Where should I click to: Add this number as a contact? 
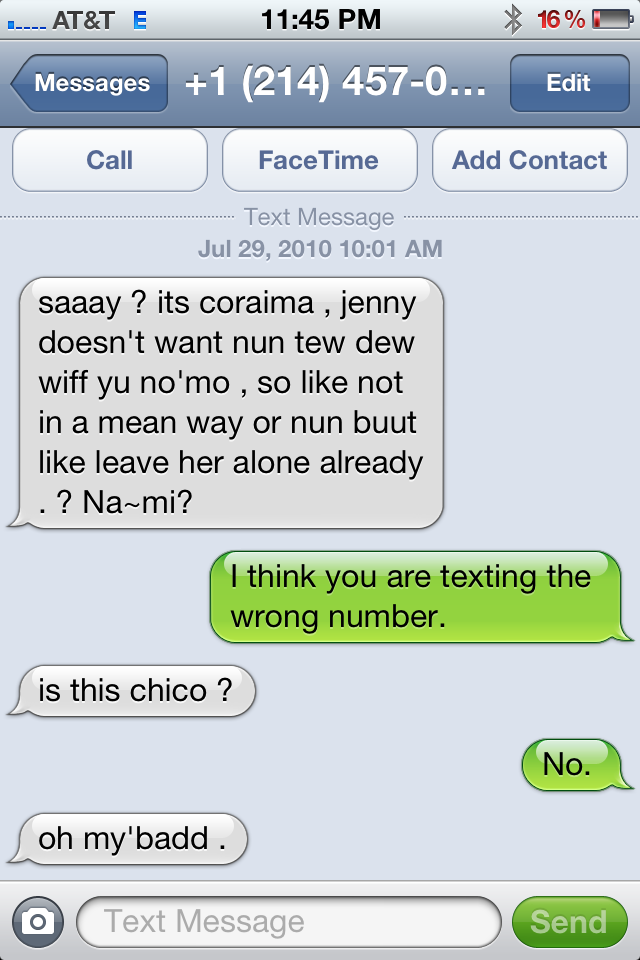pos(529,160)
